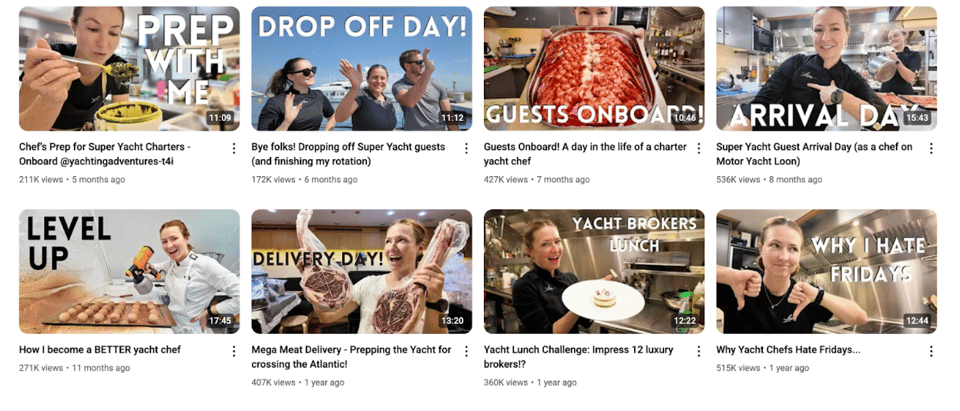This screenshot has width=960, height=411.
Task: Open options menu for 'Bye folks!' video
Action: [x=466, y=148]
